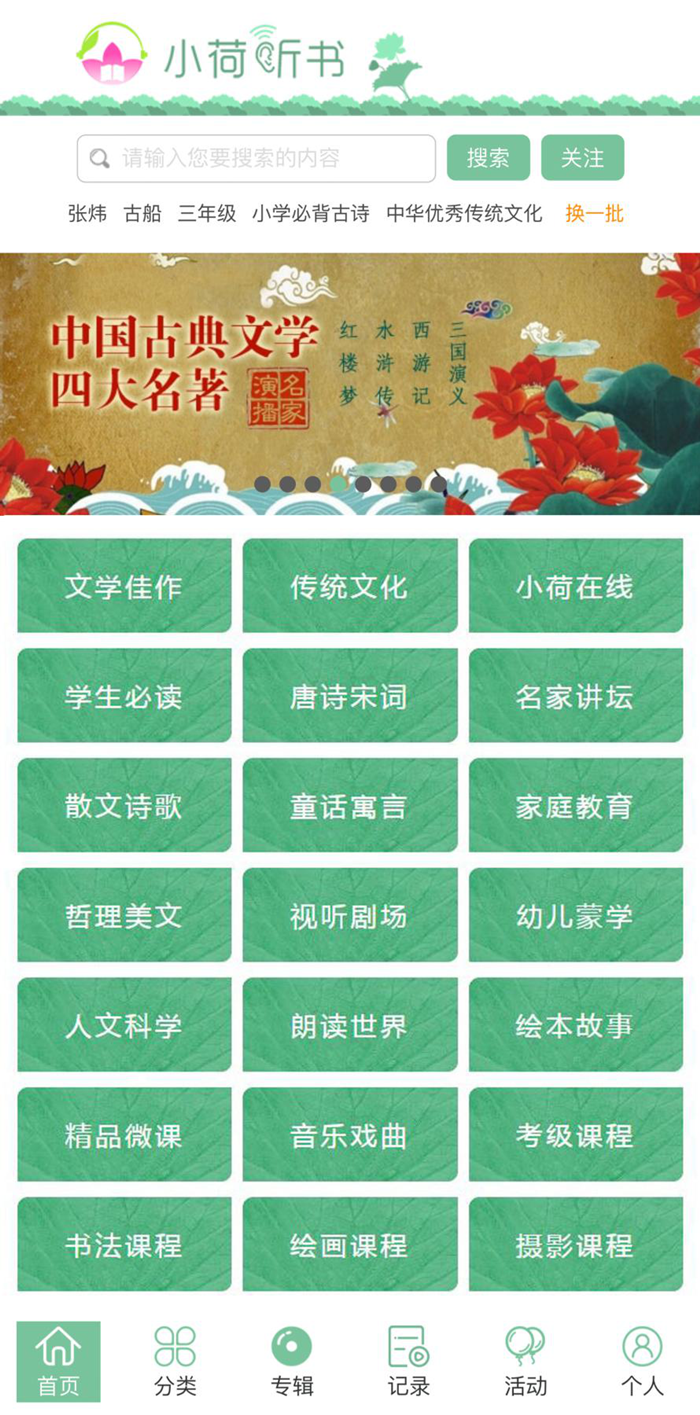This screenshot has height=1415, width=700.
Task: Open the 童话寓言 category
Action: click(x=350, y=806)
